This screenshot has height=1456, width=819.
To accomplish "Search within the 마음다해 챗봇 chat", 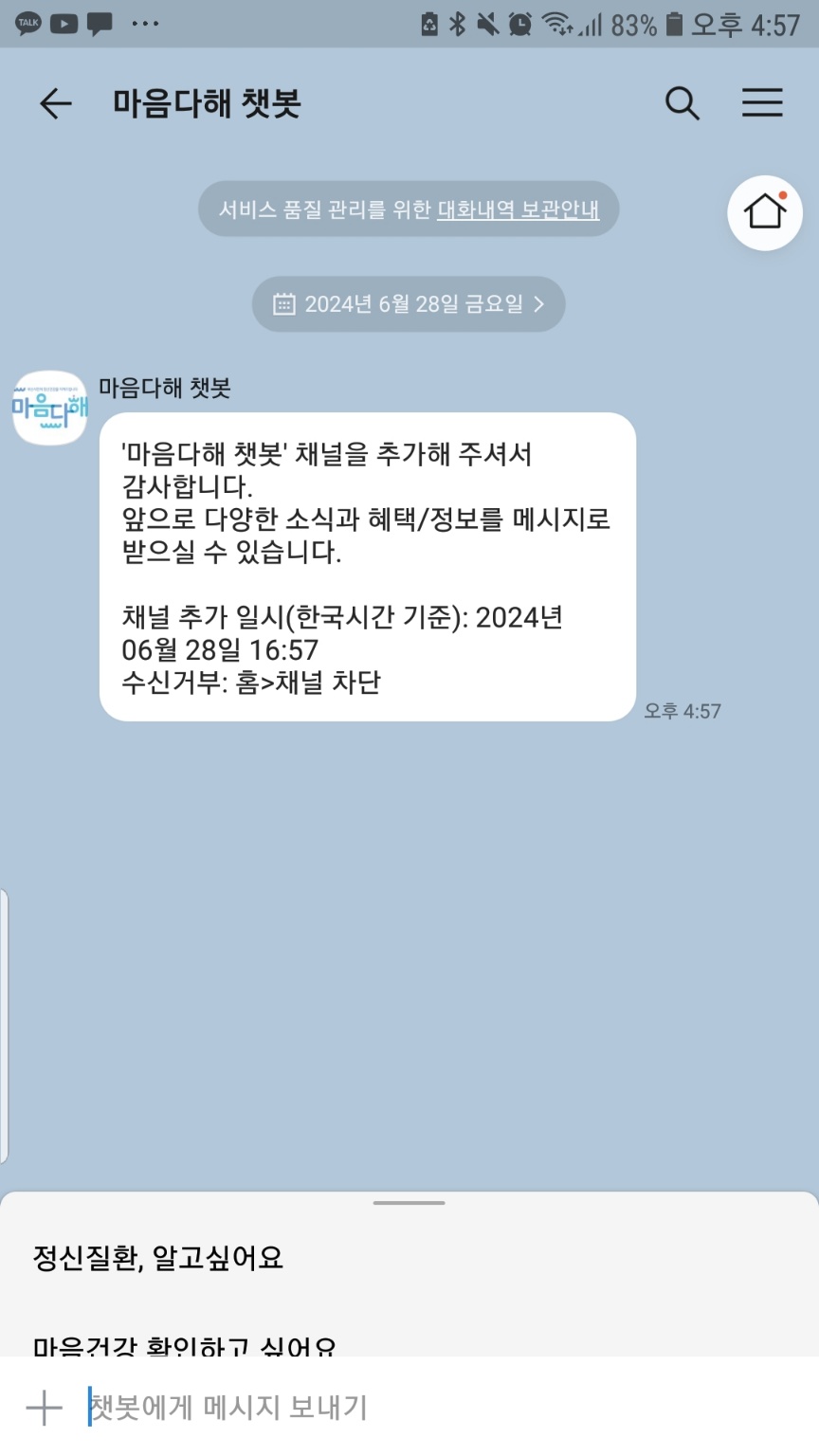I will [x=682, y=102].
